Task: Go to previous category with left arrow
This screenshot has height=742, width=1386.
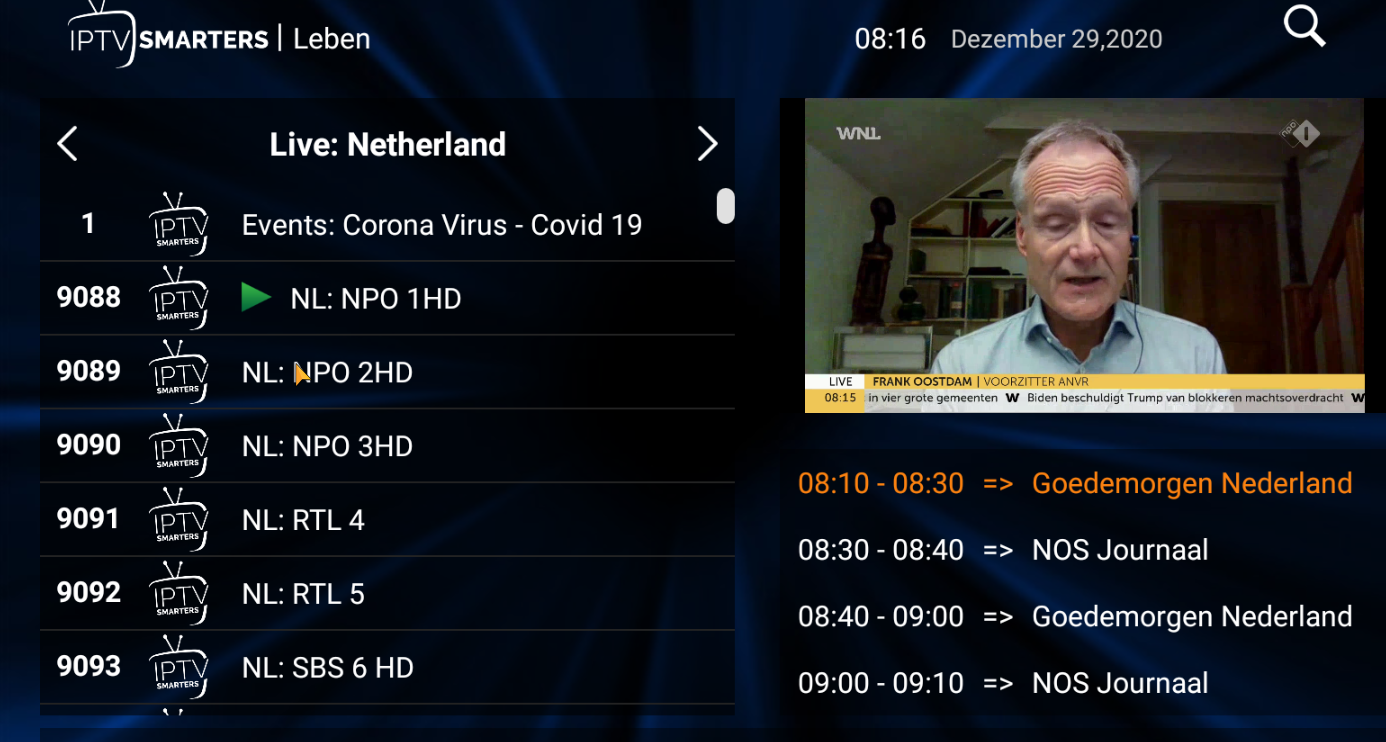Action: click(67, 144)
